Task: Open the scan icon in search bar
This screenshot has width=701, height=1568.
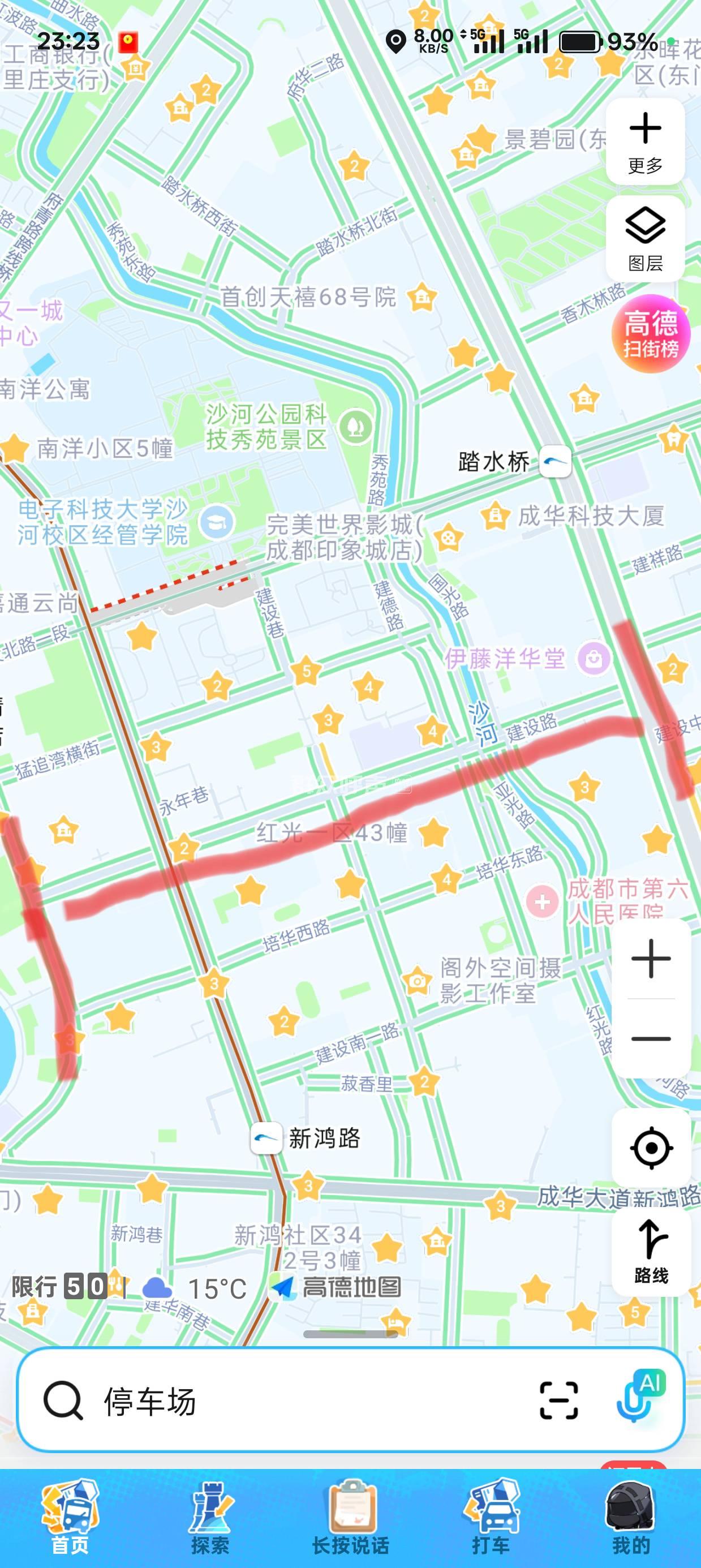Action: click(x=558, y=1401)
